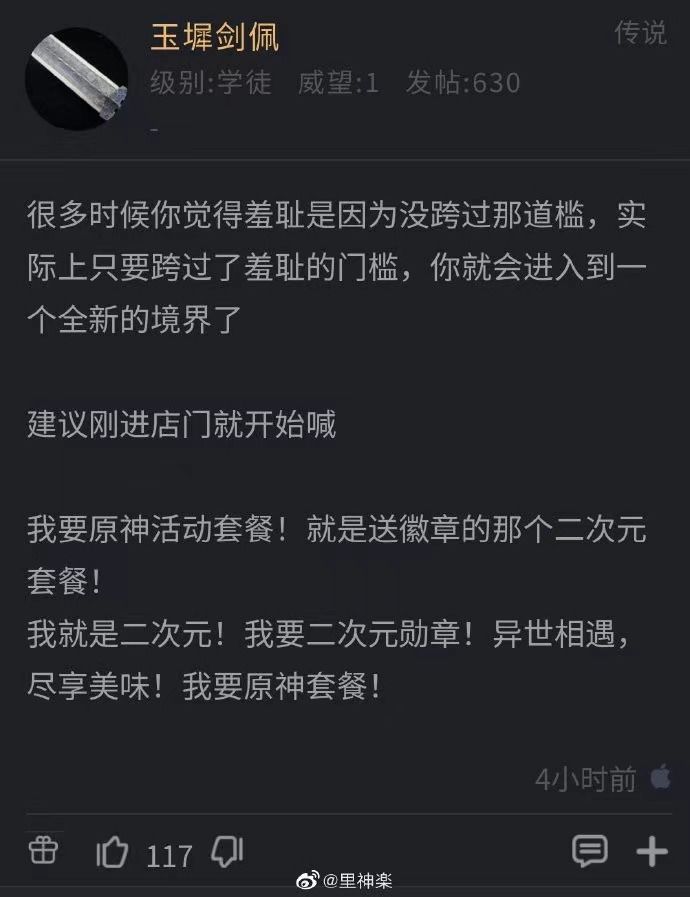Tap the username 玉墀剑佩

pos(214,38)
